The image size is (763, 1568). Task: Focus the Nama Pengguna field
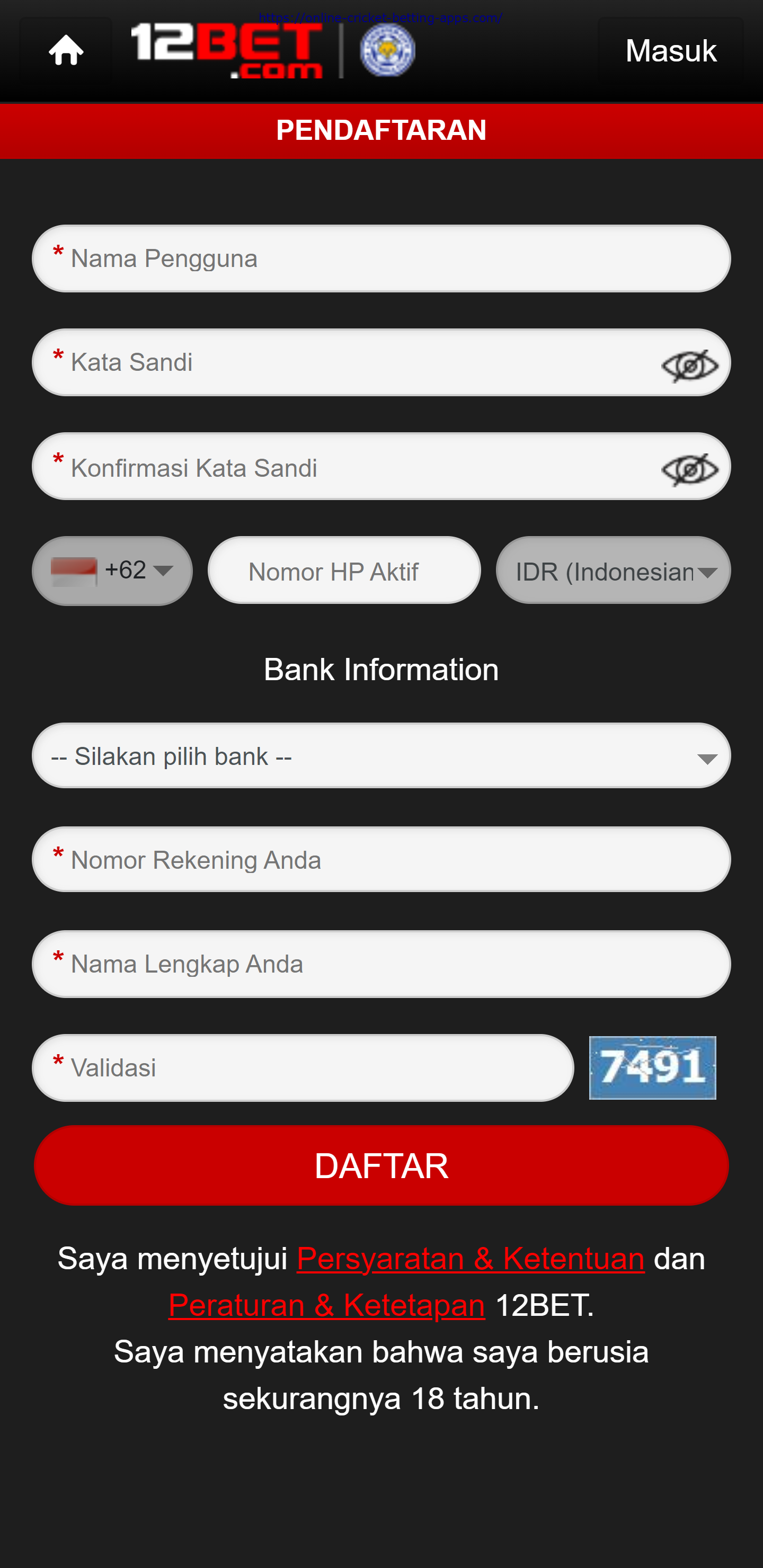381,259
